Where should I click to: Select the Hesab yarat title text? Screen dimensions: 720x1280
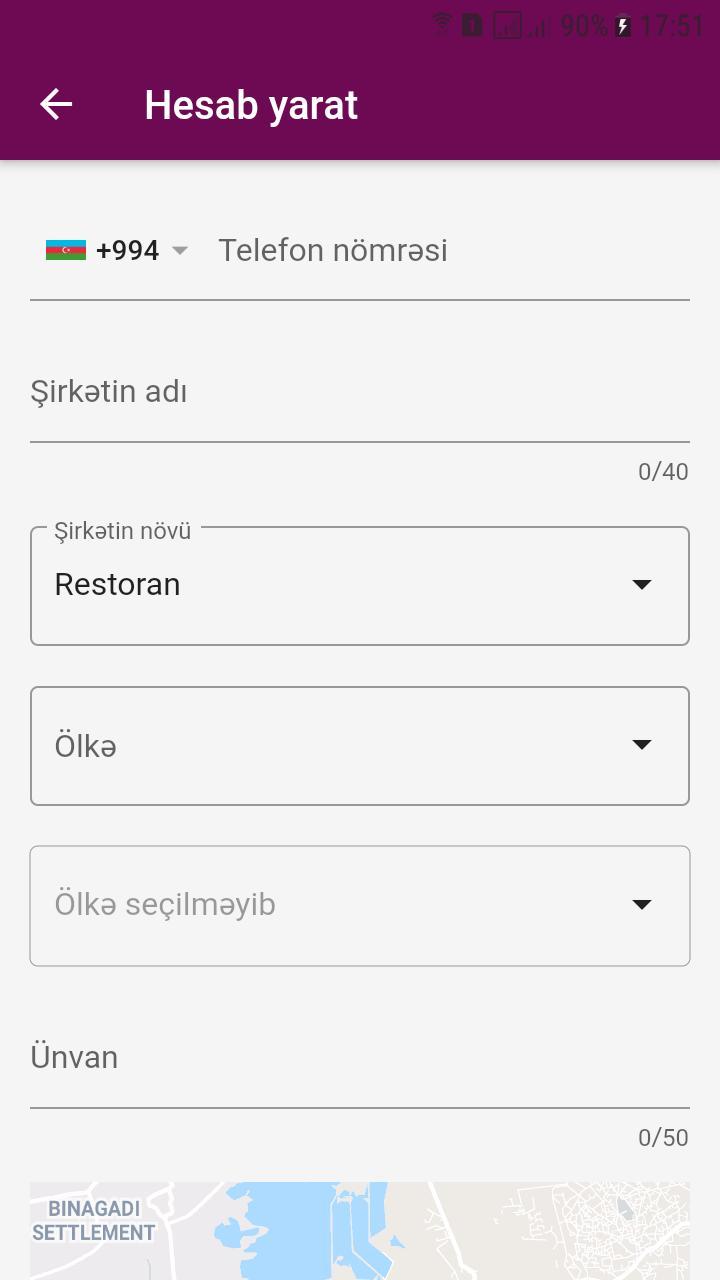tap(250, 104)
